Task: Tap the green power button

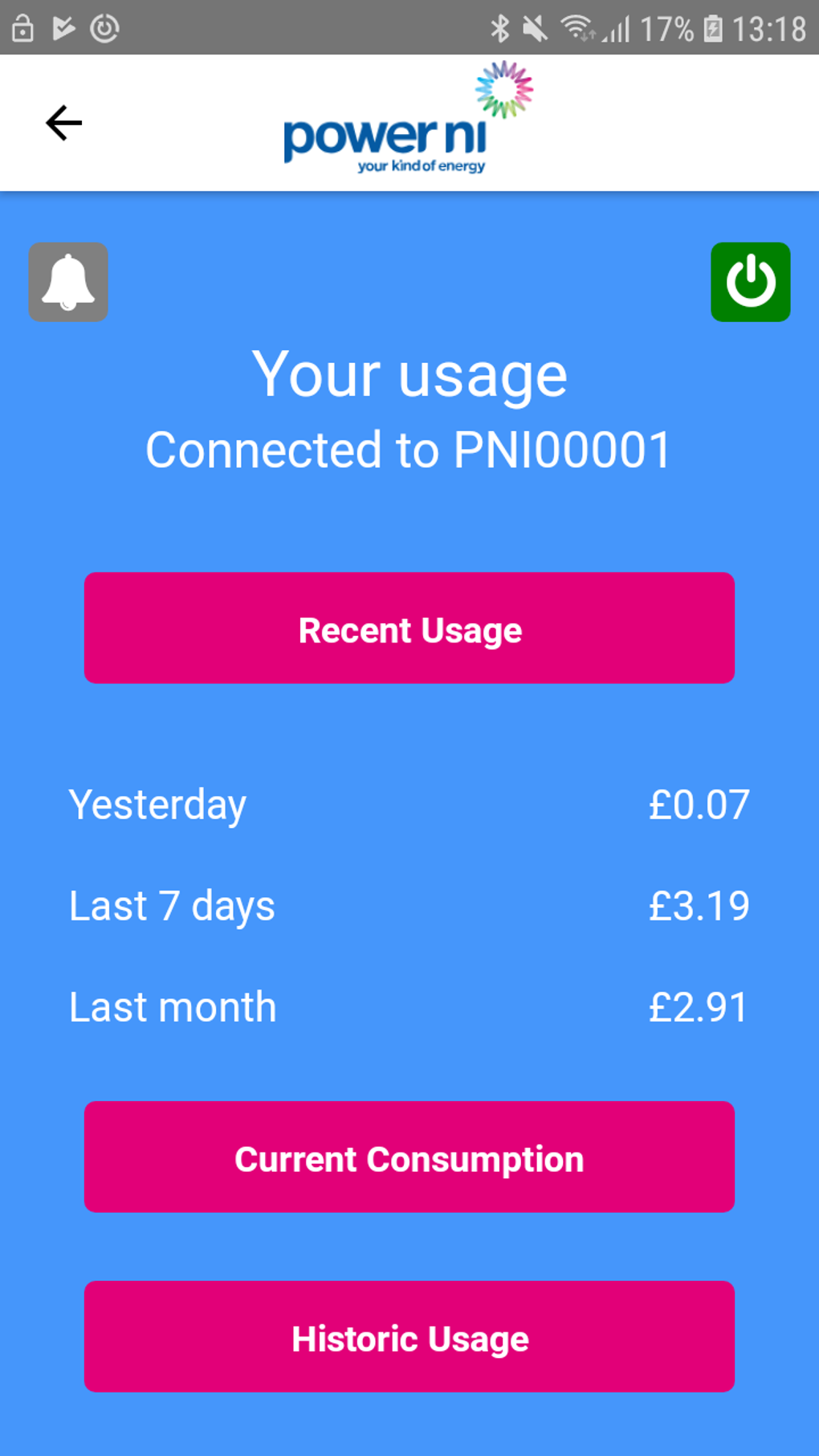Action: pos(750,282)
